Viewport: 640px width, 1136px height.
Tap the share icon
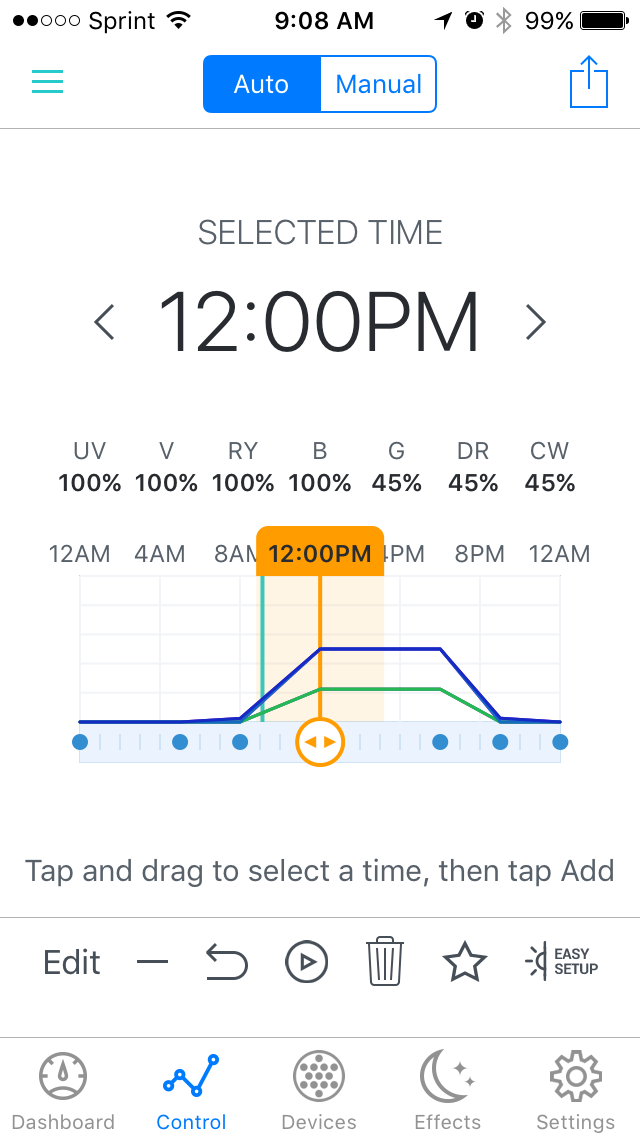coord(589,82)
